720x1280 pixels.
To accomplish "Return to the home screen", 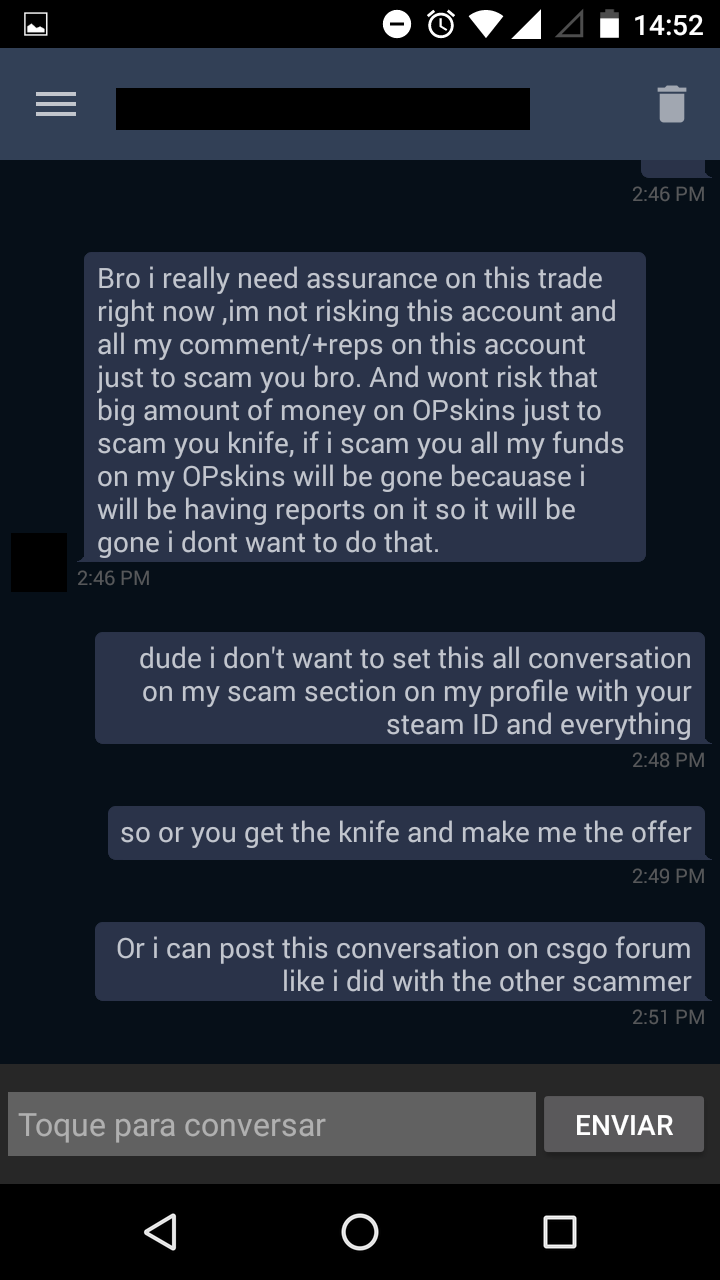I will pyautogui.click(x=360, y=1232).
